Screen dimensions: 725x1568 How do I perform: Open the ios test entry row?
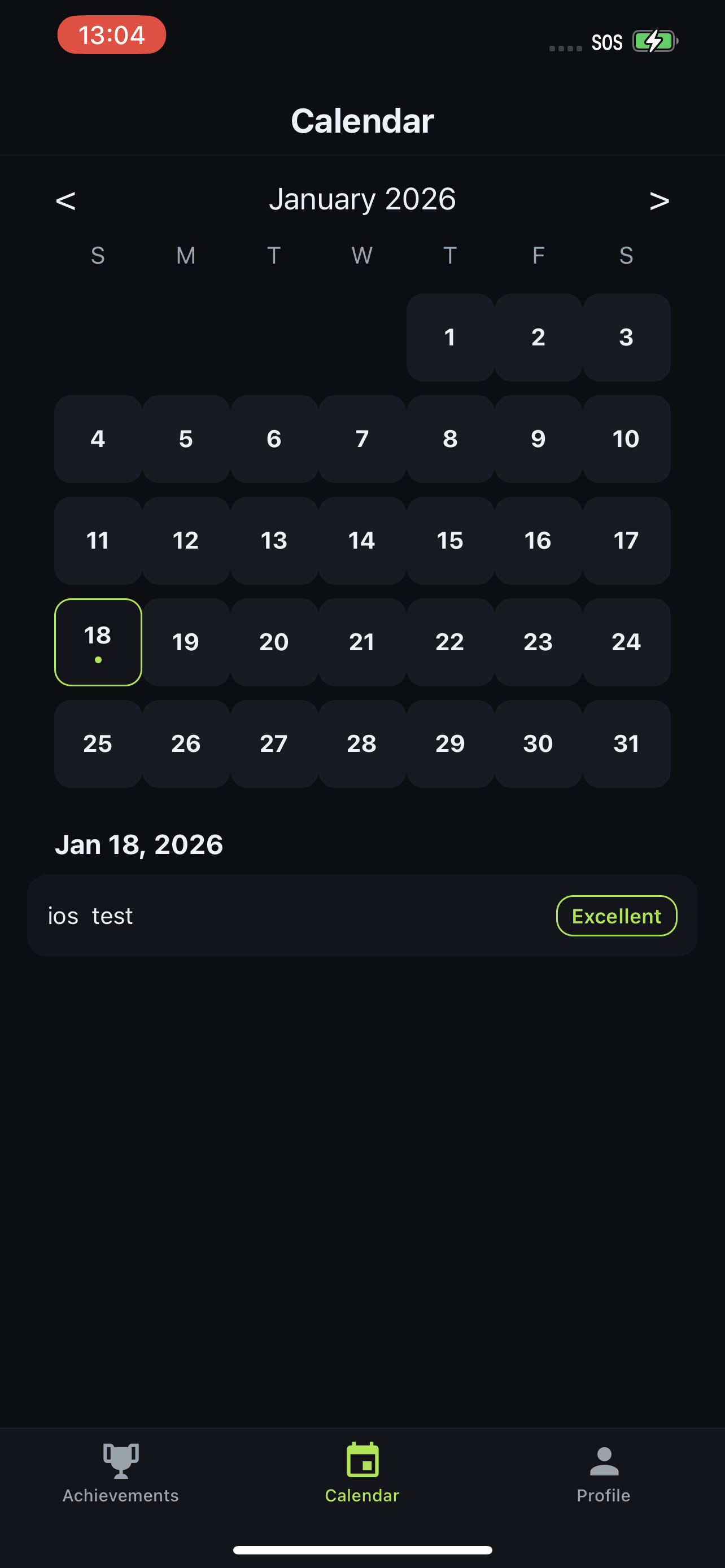[x=274, y=916]
